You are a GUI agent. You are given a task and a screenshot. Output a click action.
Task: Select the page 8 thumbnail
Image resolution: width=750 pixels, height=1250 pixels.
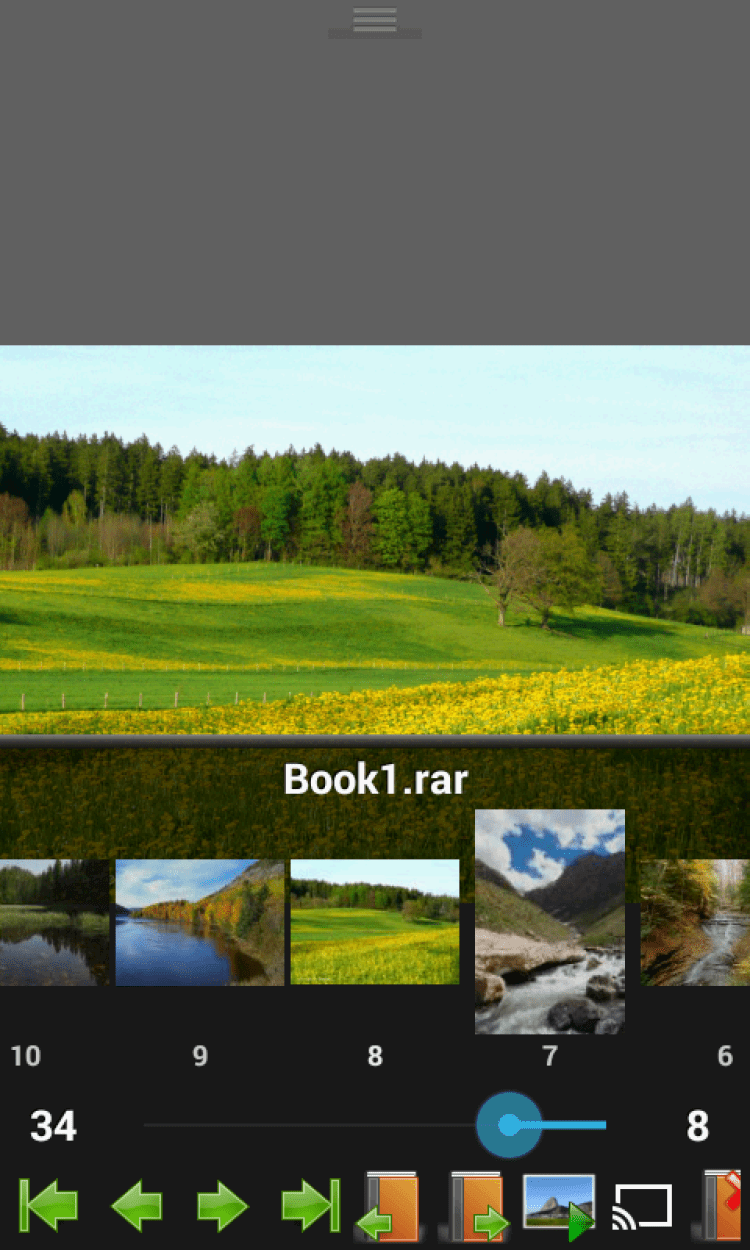tap(374, 922)
